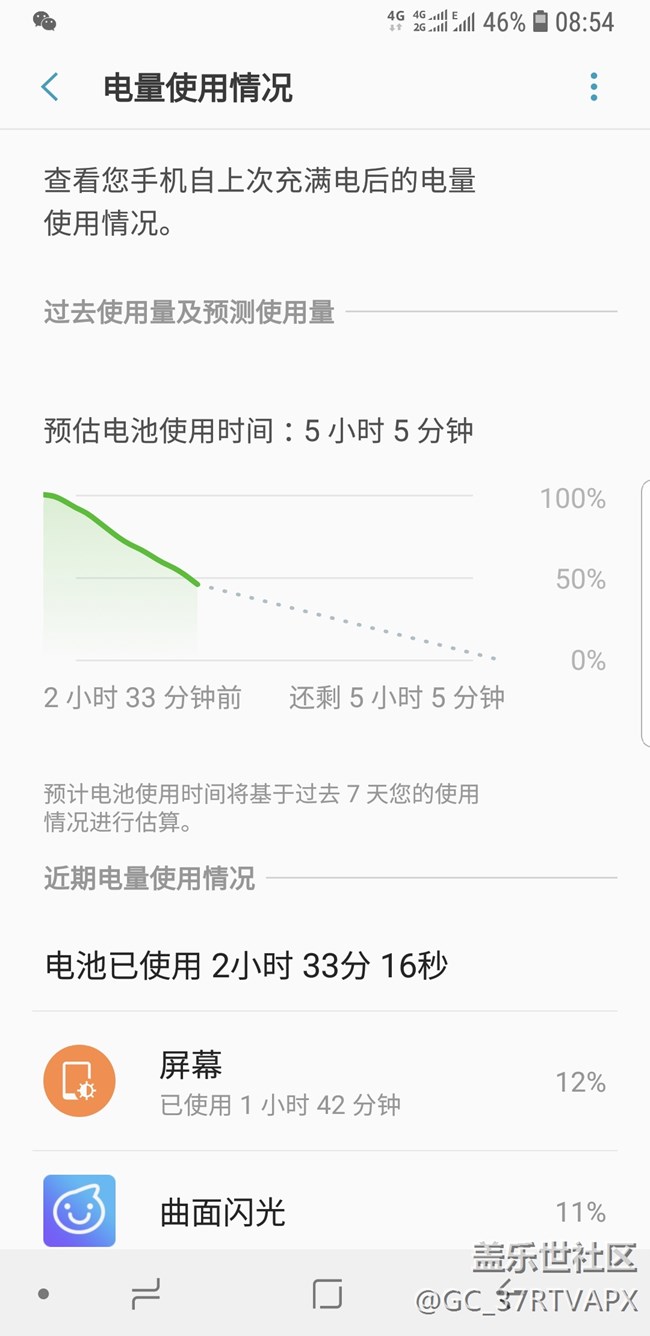Open 屏幕 battery usage details
Viewport: 650px width, 1336px height.
[325, 1081]
